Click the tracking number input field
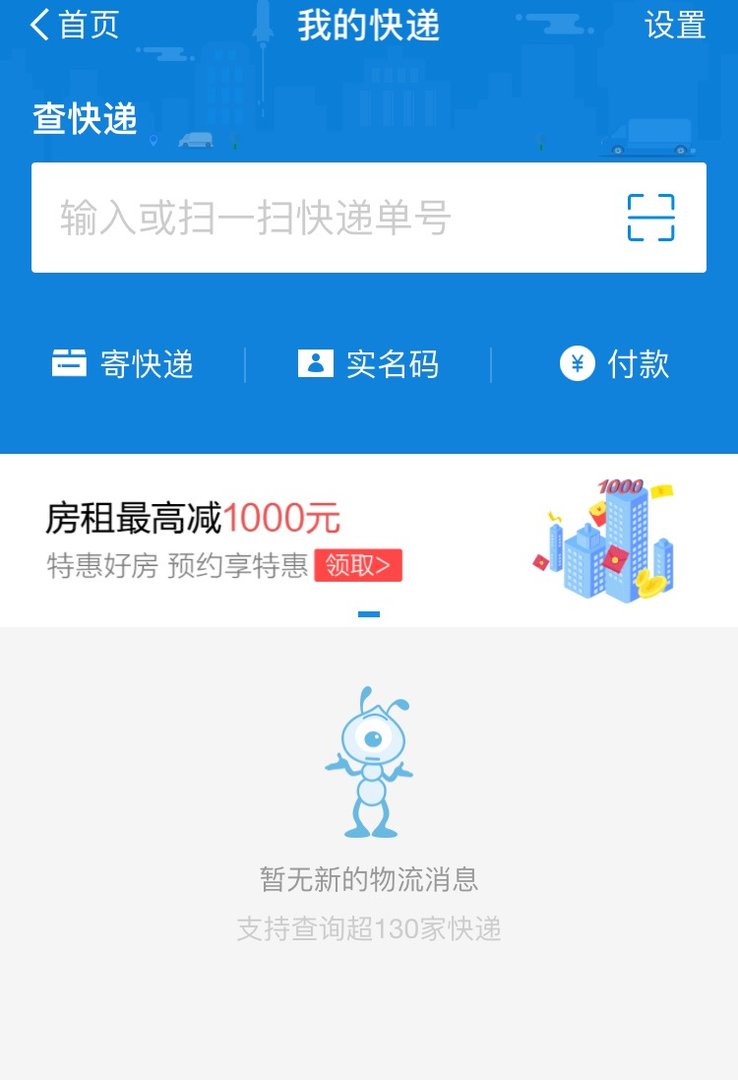 click(x=300, y=217)
